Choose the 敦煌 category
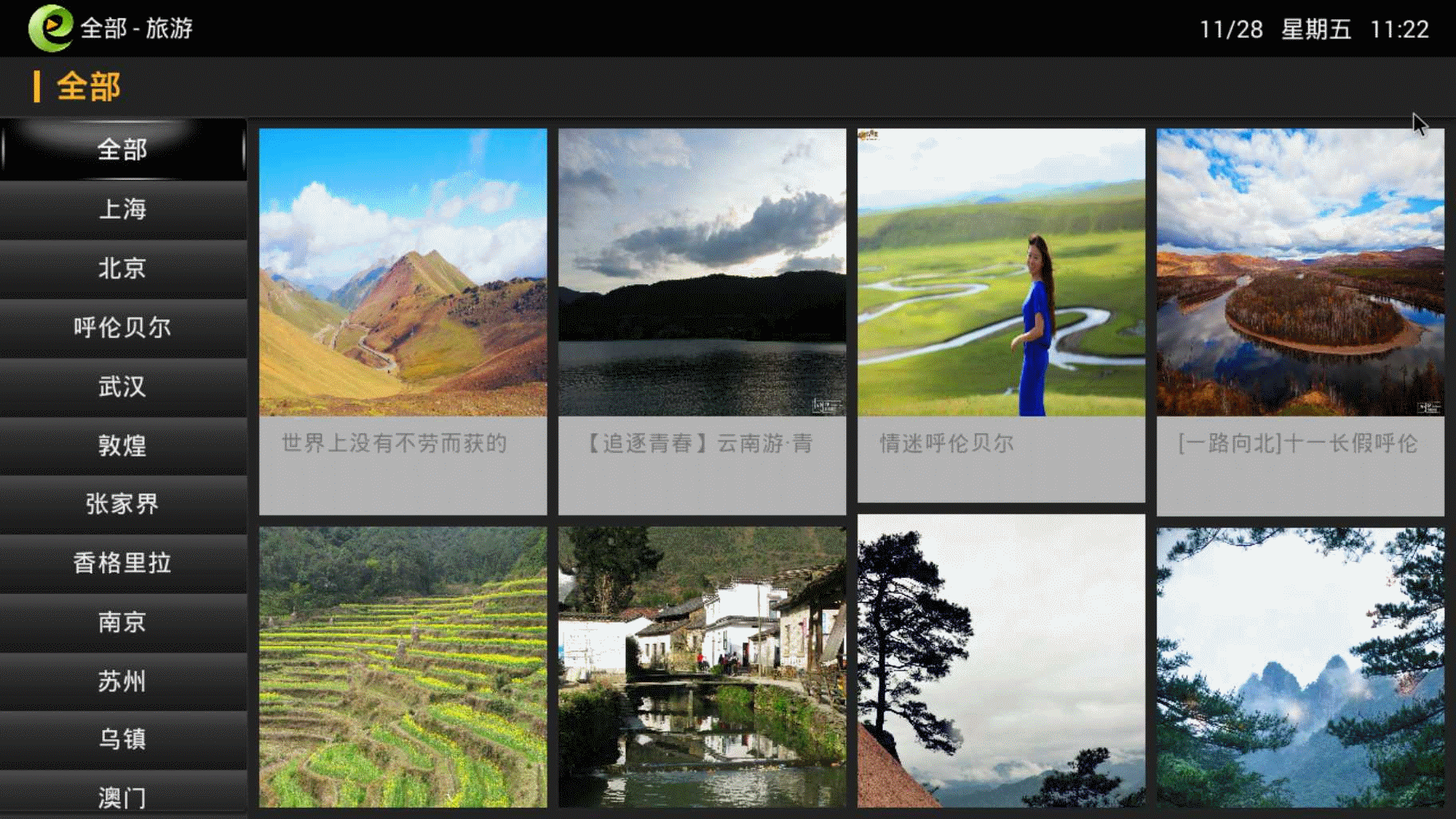The width and height of the screenshot is (1456, 819). pos(122,445)
